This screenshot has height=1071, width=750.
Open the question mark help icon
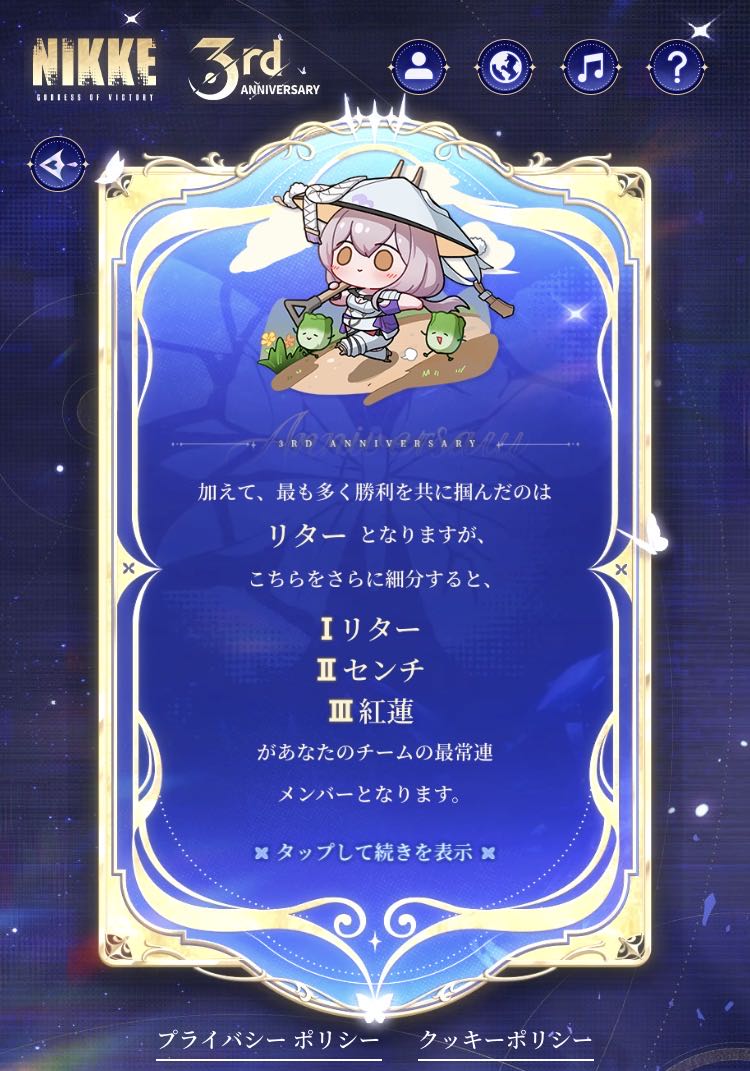click(x=676, y=67)
